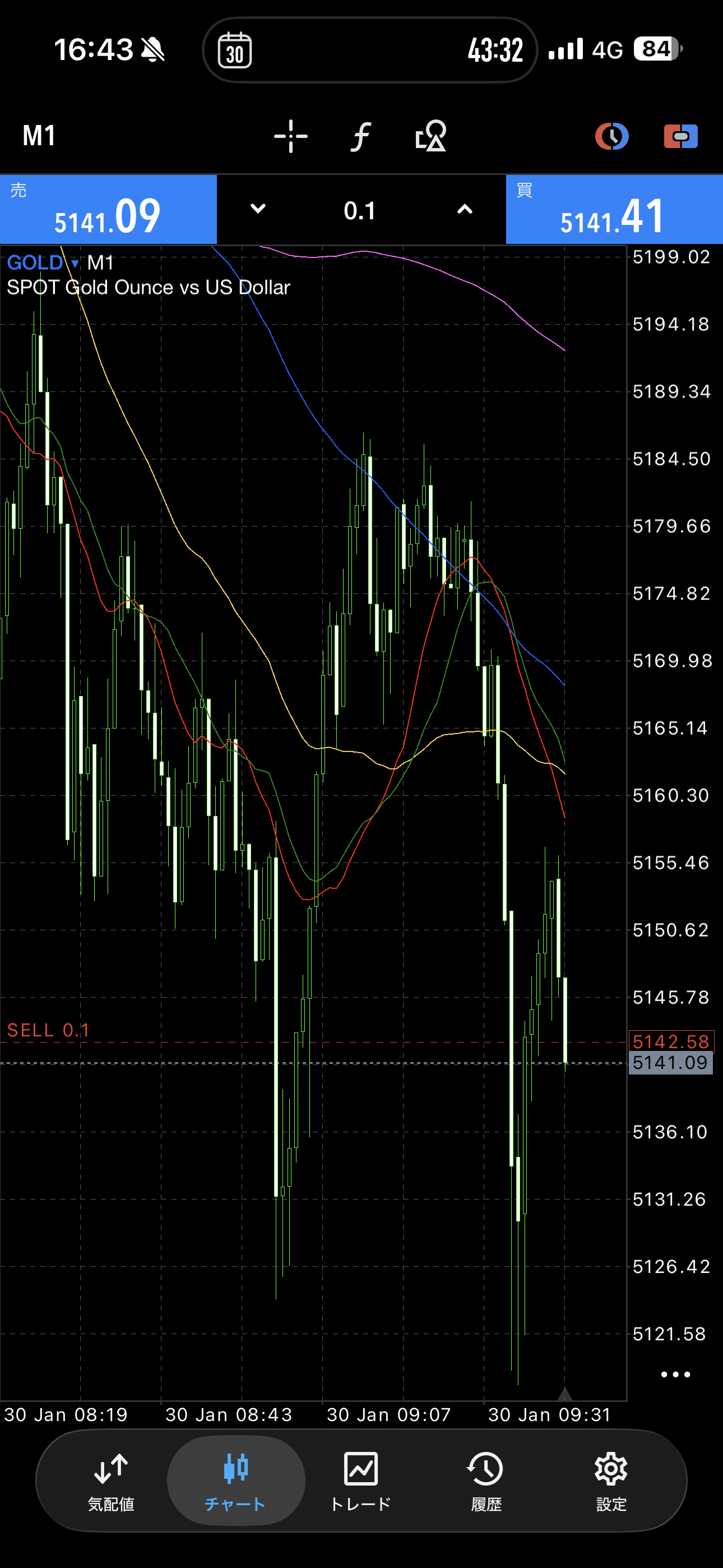Screen dimensions: 723x1568
Task: Toggle the one-click trading panel icon
Action: pyautogui.click(x=680, y=136)
